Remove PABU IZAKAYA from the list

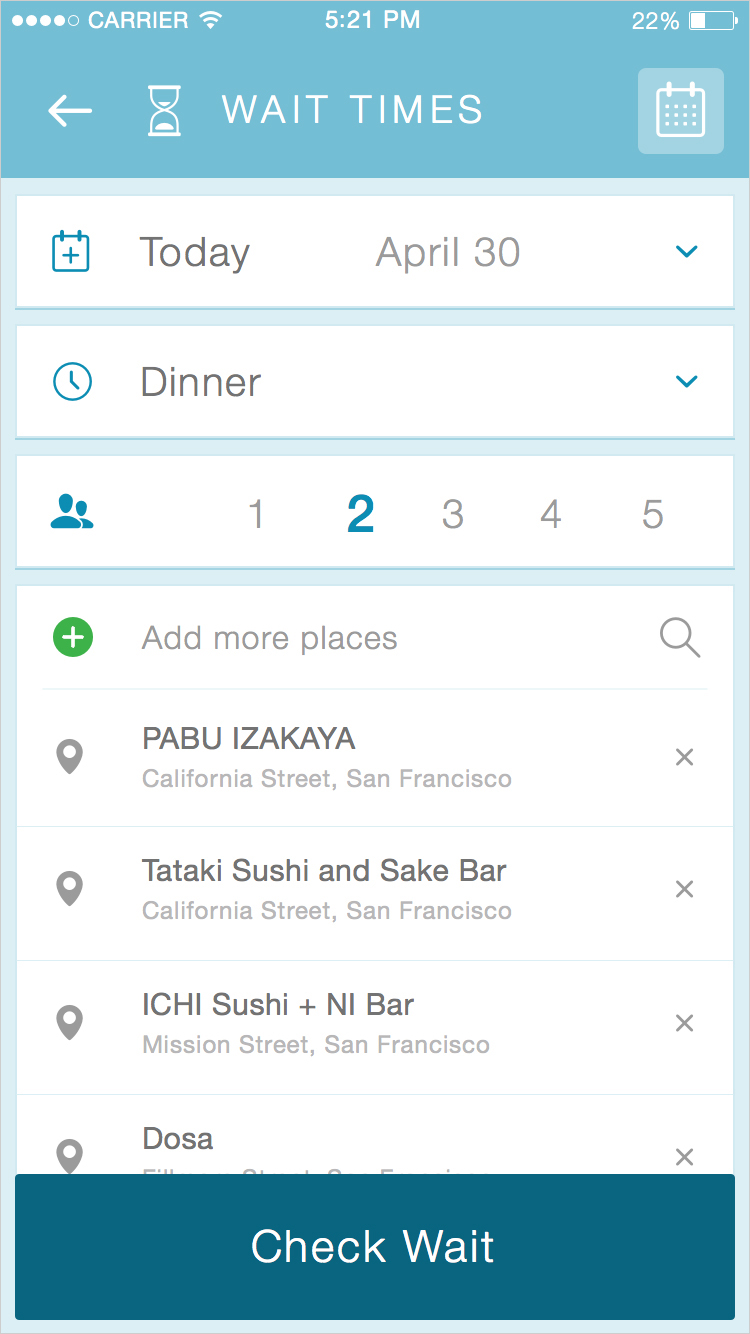684,758
